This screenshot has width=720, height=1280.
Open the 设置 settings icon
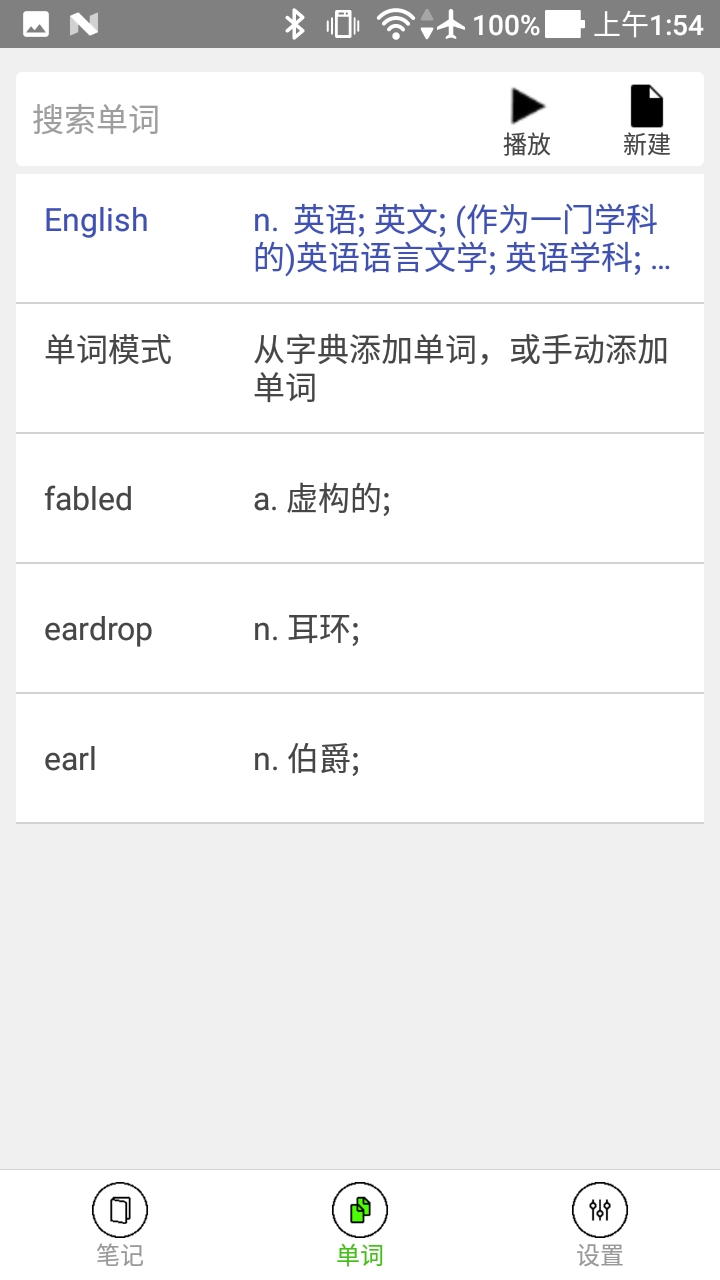599,1210
